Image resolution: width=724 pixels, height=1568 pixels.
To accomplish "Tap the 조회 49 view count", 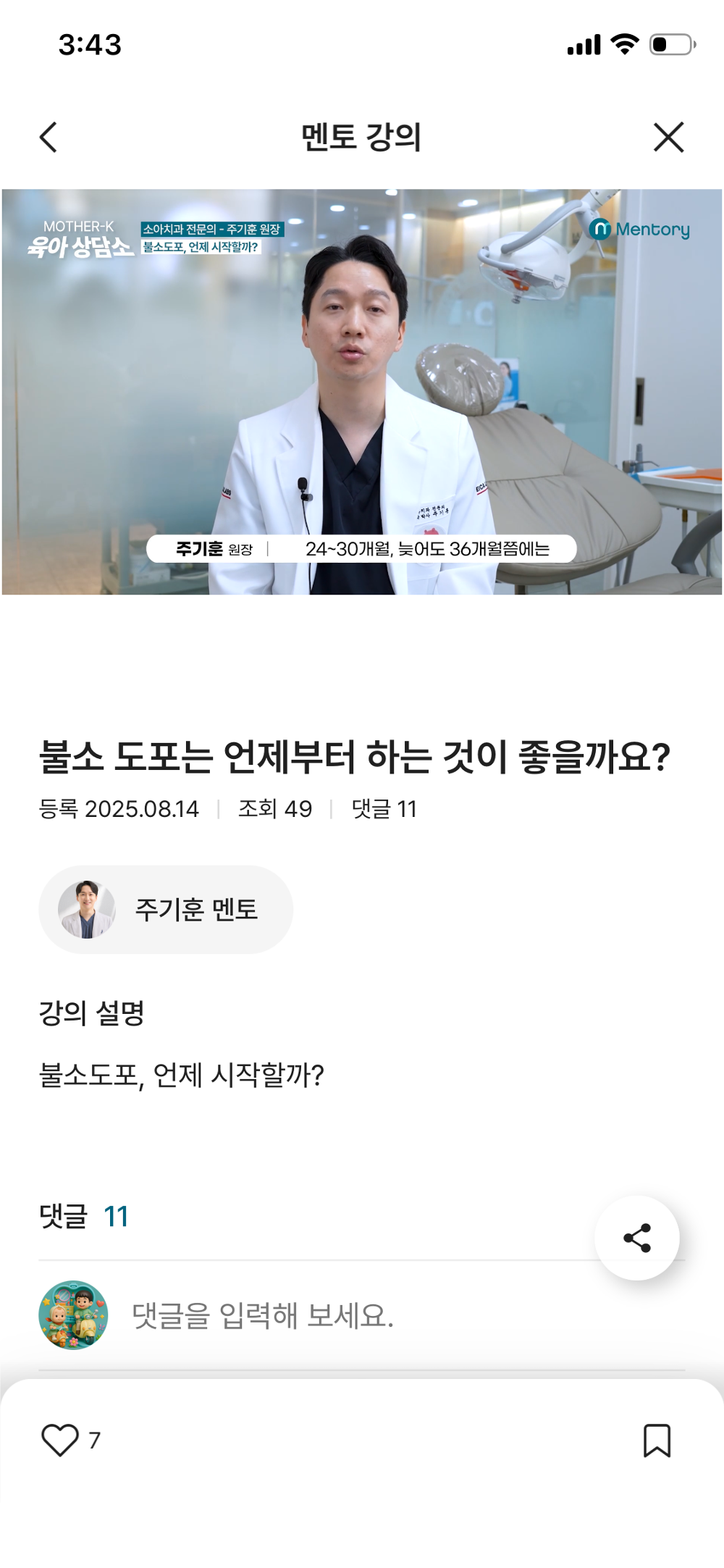I will pos(275,810).
